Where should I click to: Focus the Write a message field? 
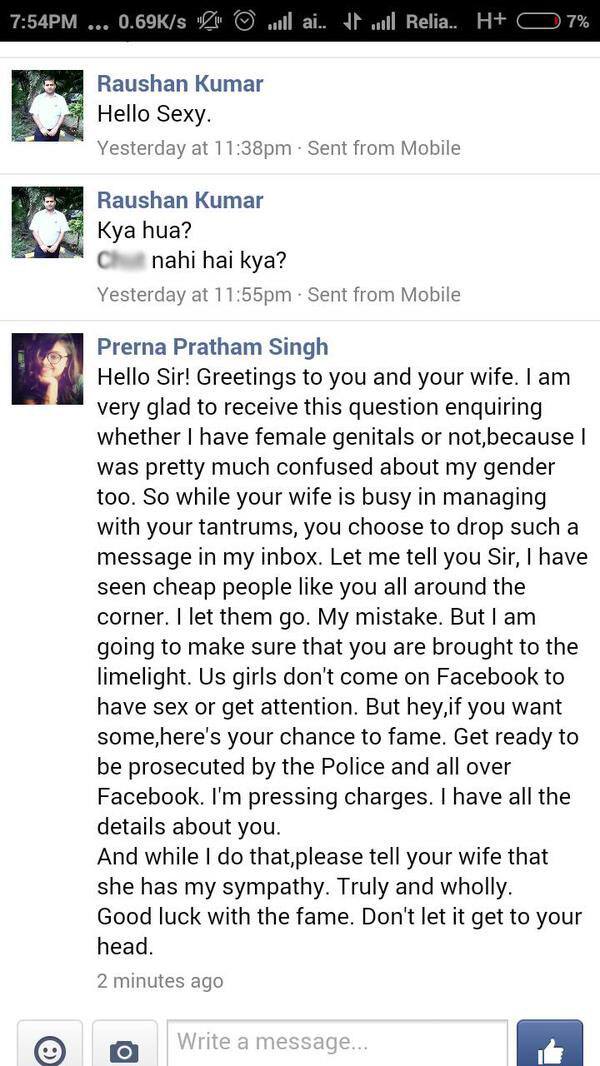[337, 1043]
